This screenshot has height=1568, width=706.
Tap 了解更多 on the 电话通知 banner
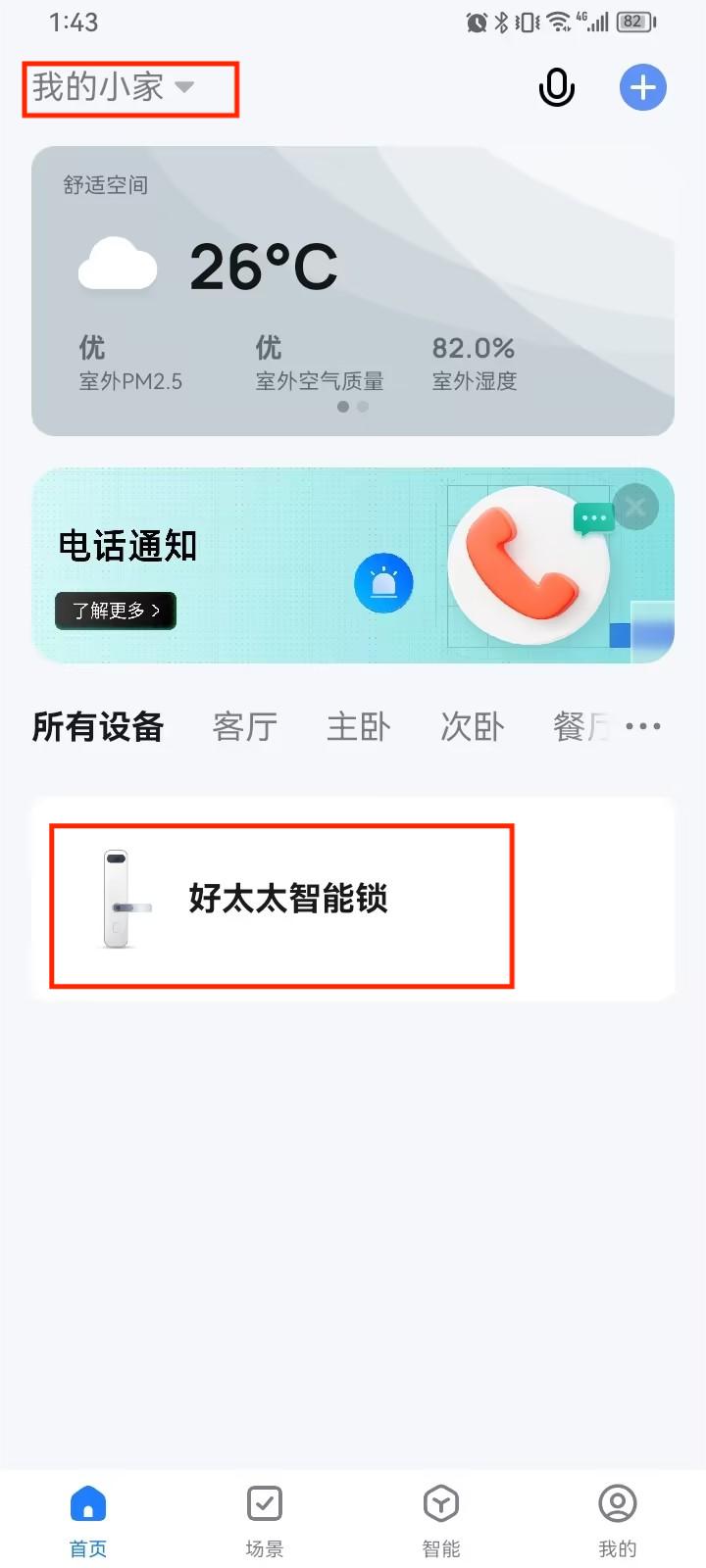tap(116, 611)
